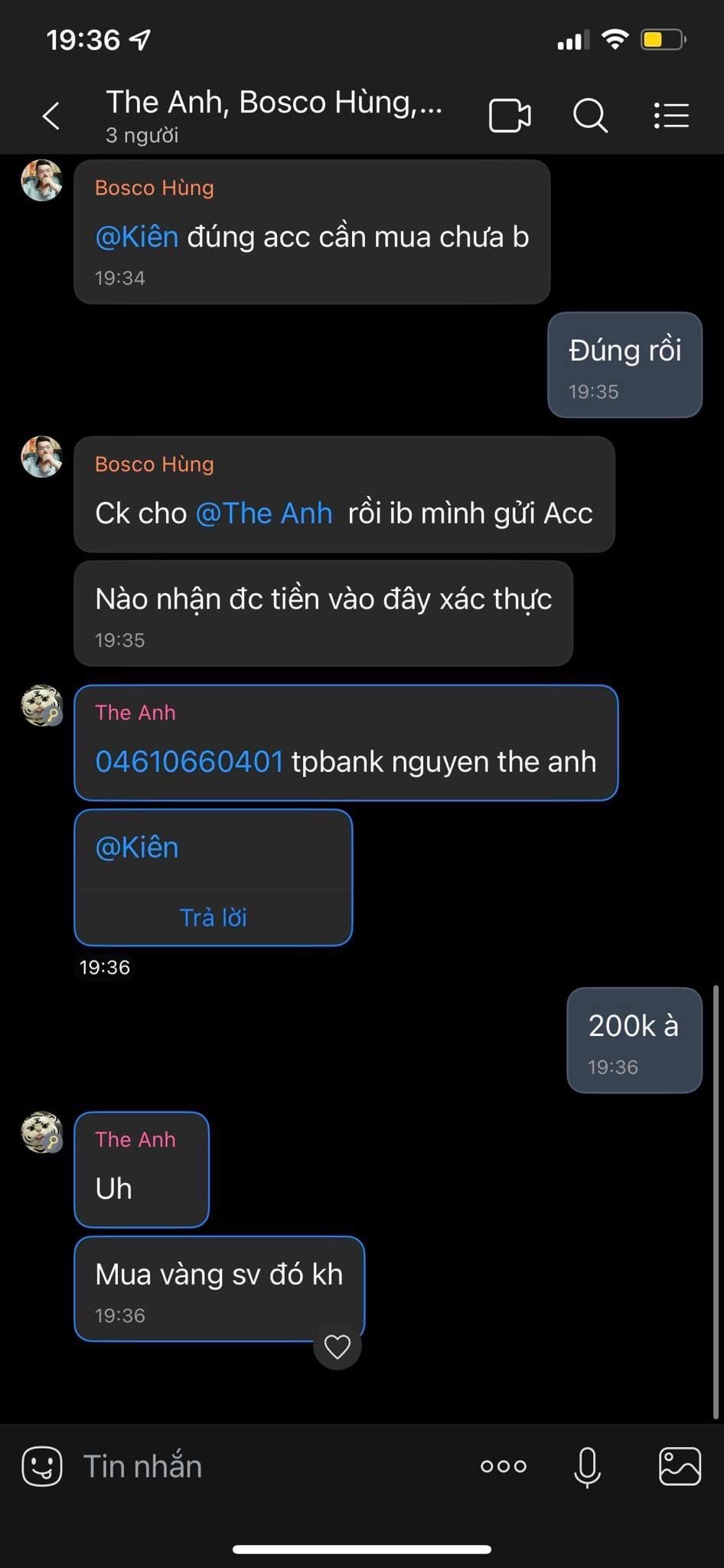Open The Anh's avatar beside the 'Uh' message
Screen dimensions: 724x1568
tap(42, 1132)
